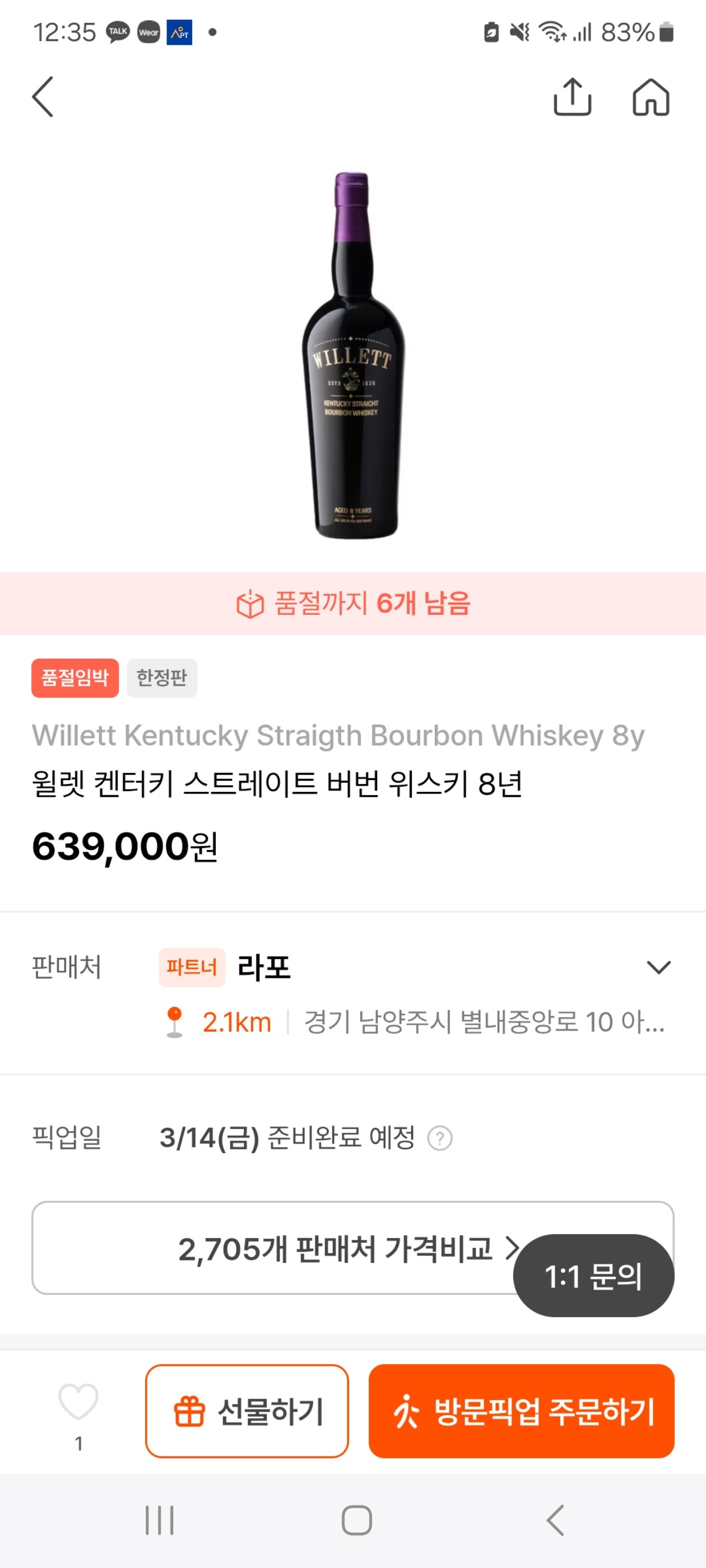Viewport: 706px width, 1568px height.
Task: Open the 1:1 문의 inquiry chat
Action: (593, 1276)
